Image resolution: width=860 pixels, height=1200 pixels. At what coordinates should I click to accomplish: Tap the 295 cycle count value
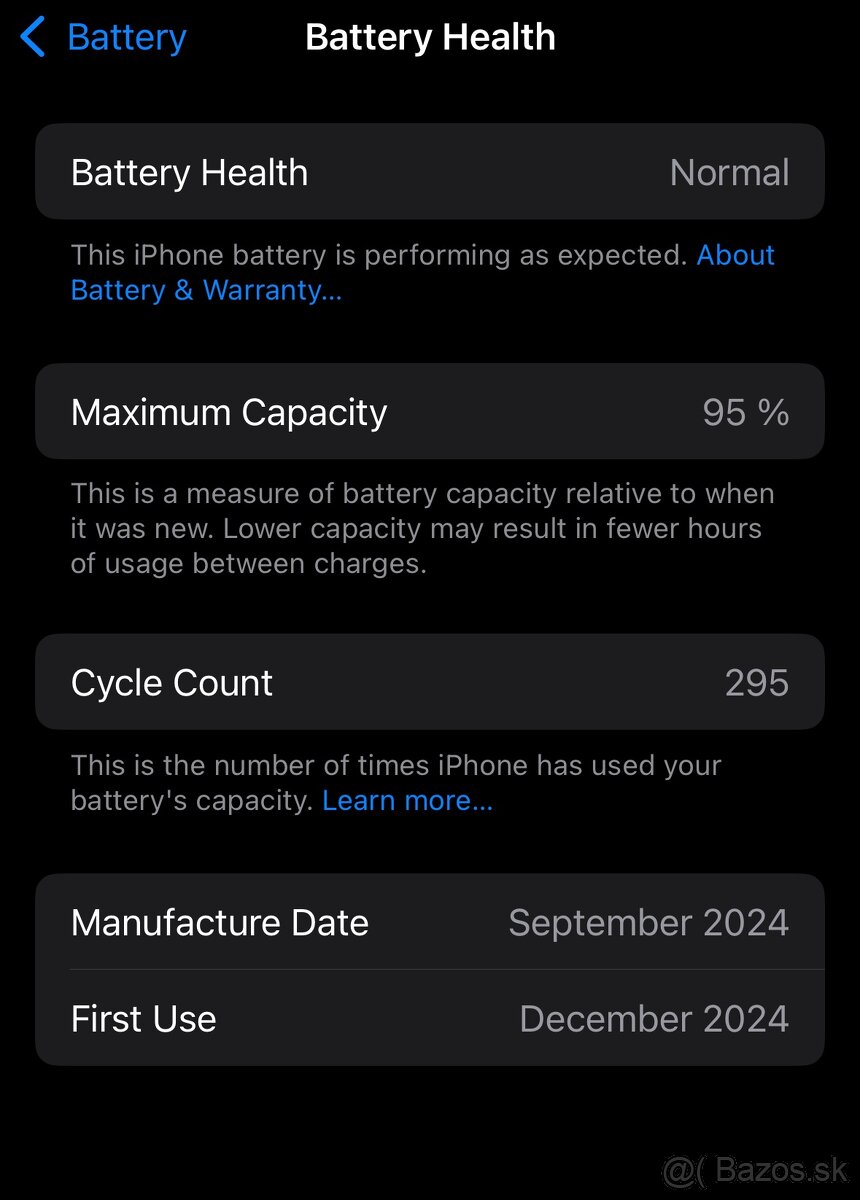click(x=757, y=682)
